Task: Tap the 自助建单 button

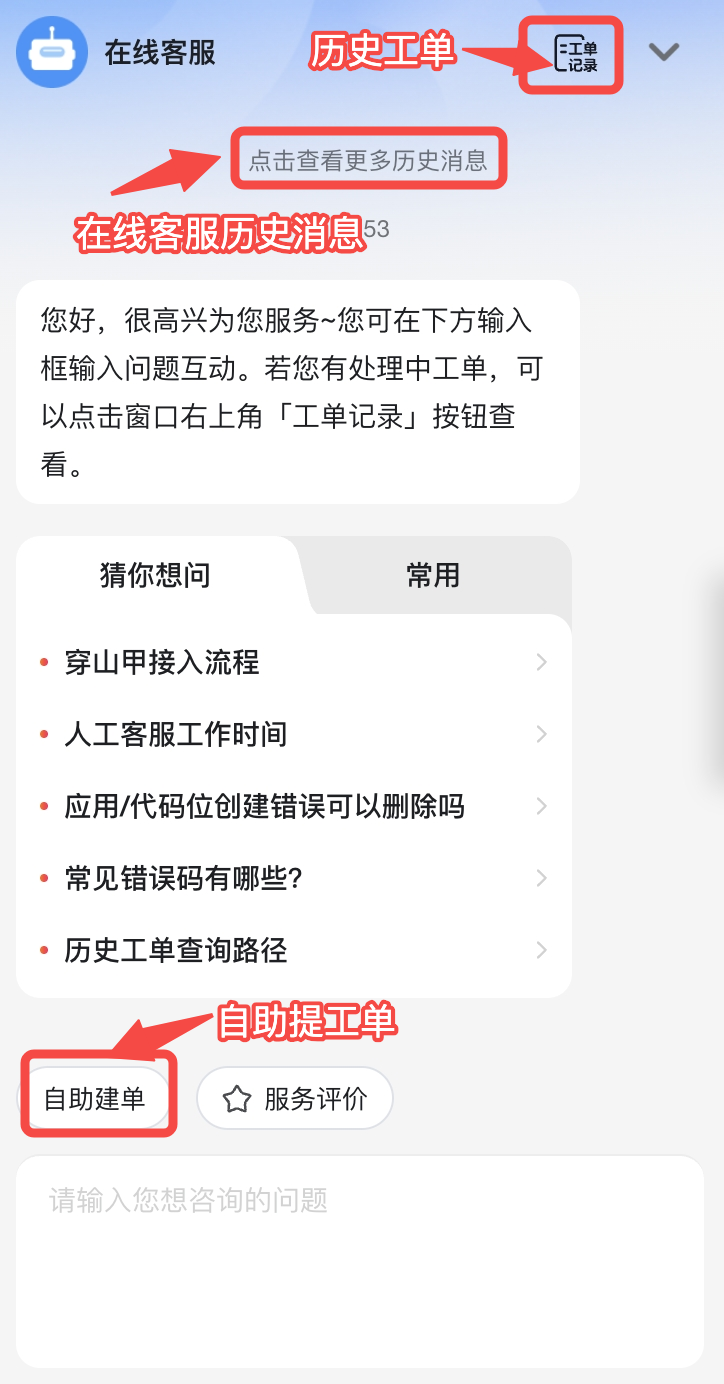Action: 95,1099
